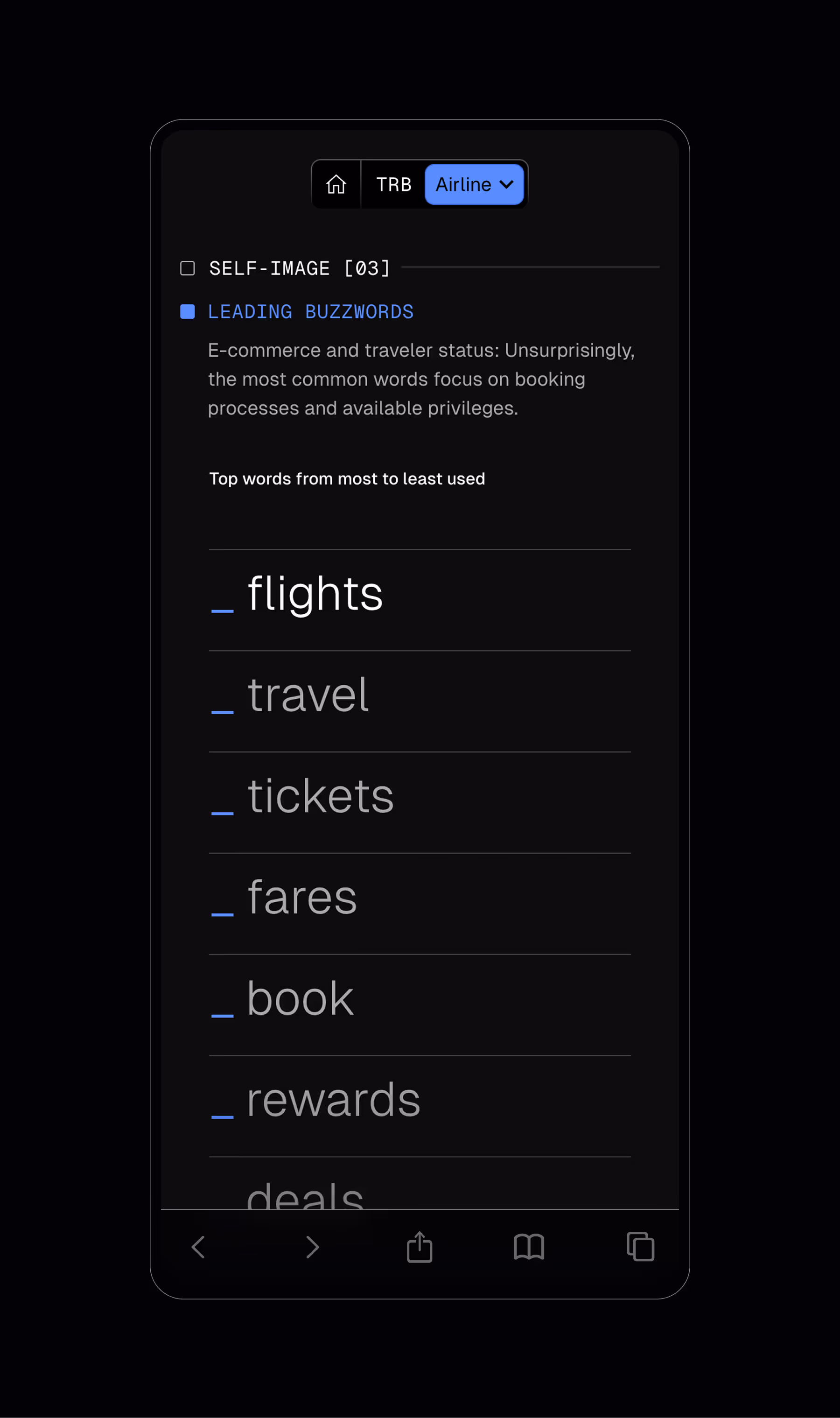Tap the Home icon in the navigation pill
This screenshot has width=840, height=1418.
[336, 184]
